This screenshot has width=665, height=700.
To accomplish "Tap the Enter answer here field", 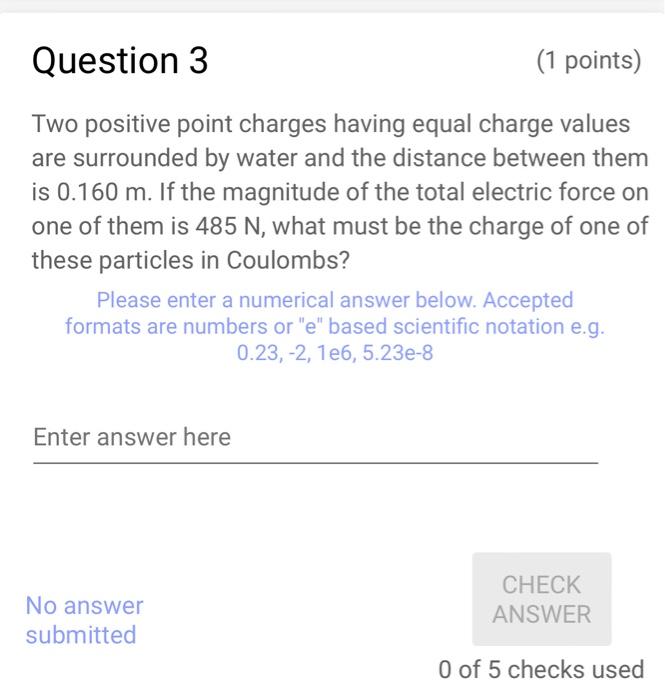I will (315, 438).
